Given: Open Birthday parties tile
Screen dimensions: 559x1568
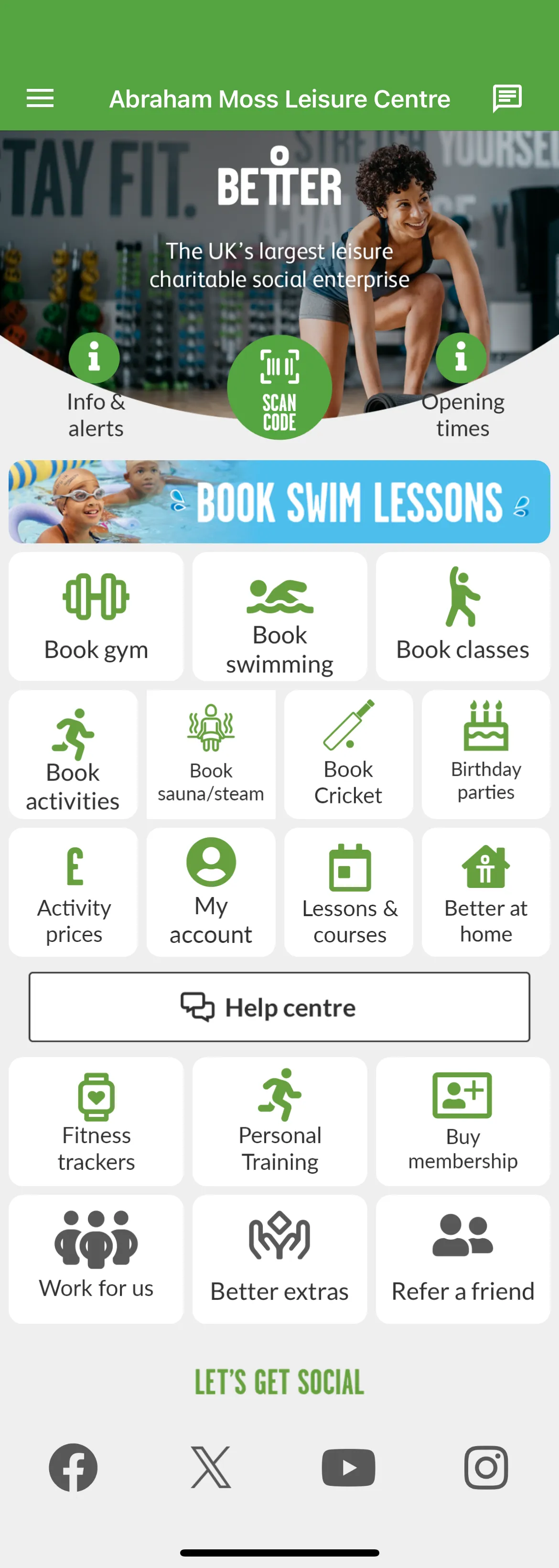Looking at the screenshot, I should [485, 754].
